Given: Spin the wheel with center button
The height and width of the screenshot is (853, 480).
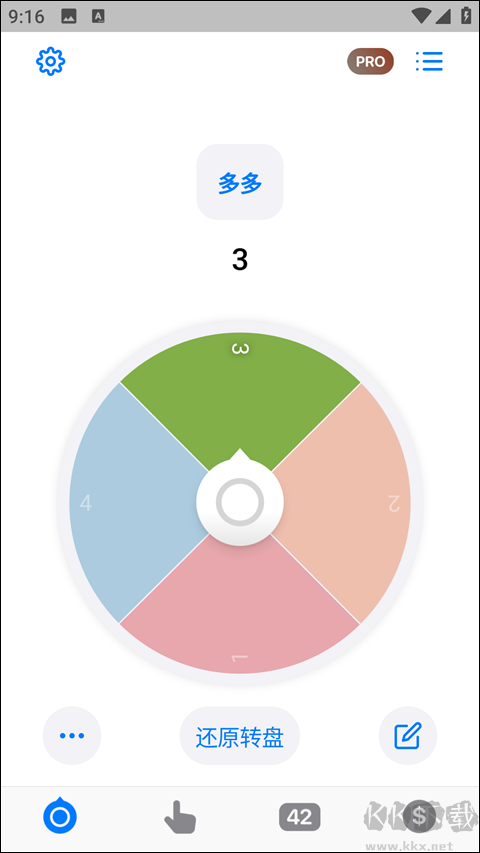Looking at the screenshot, I should pos(240,502).
